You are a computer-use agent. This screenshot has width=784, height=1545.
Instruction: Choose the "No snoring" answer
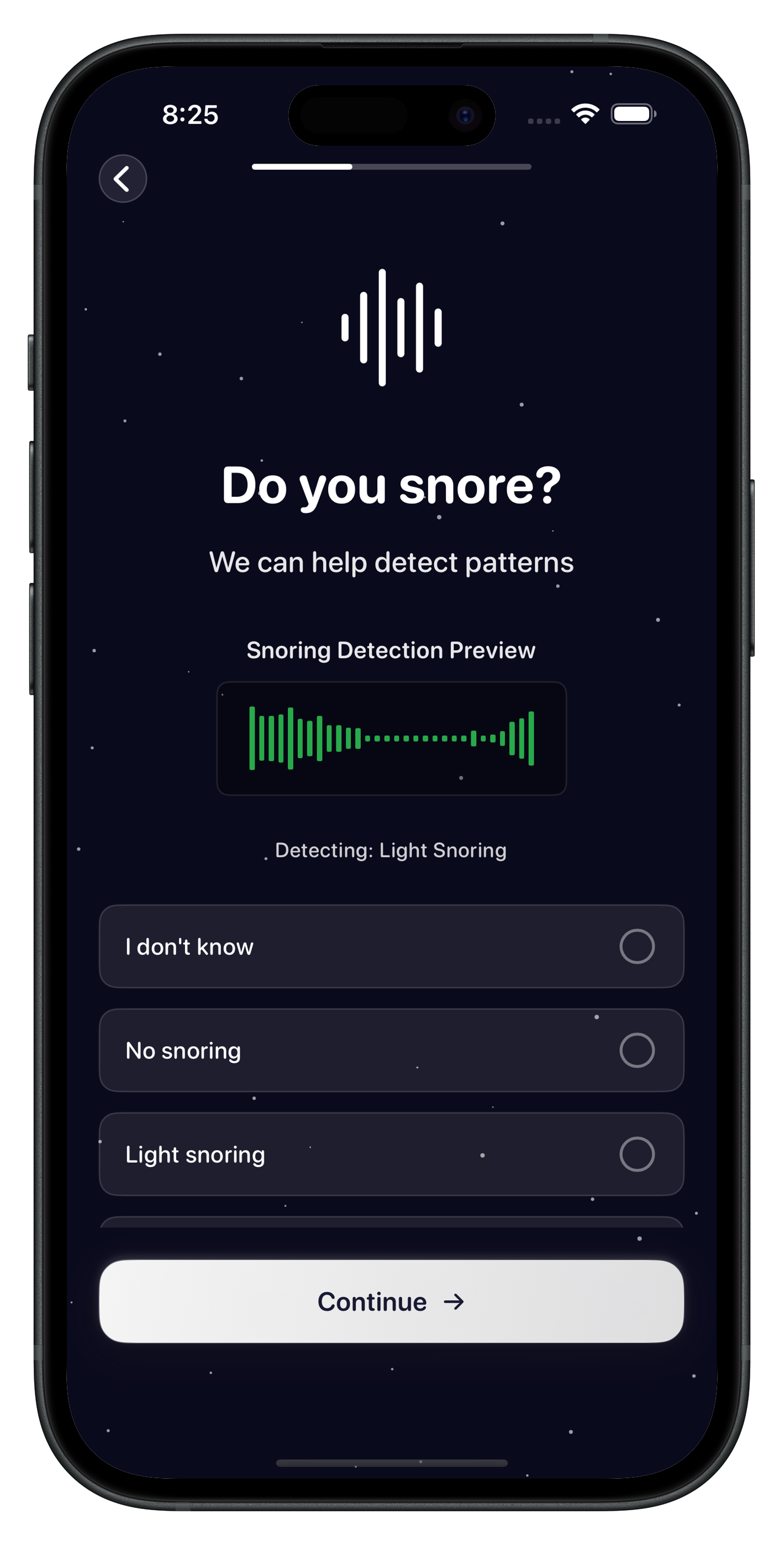391,1050
